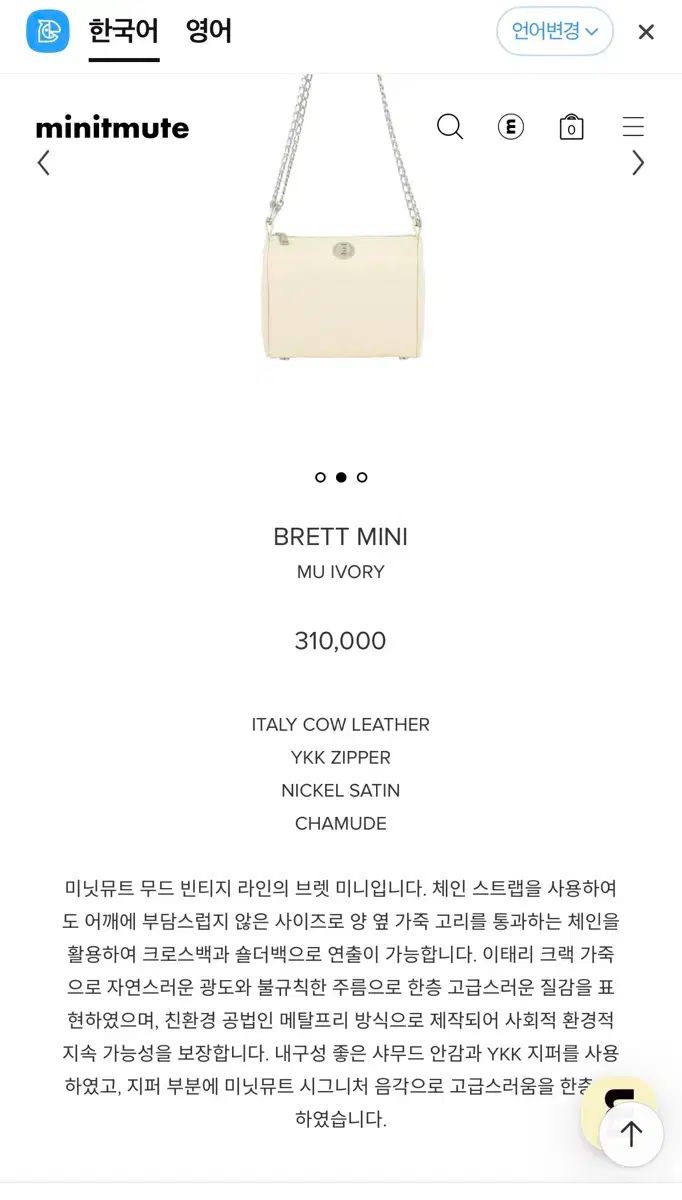This screenshot has height=1200, width=682.
Task: Tap the circled E icon
Action: [511, 127]
